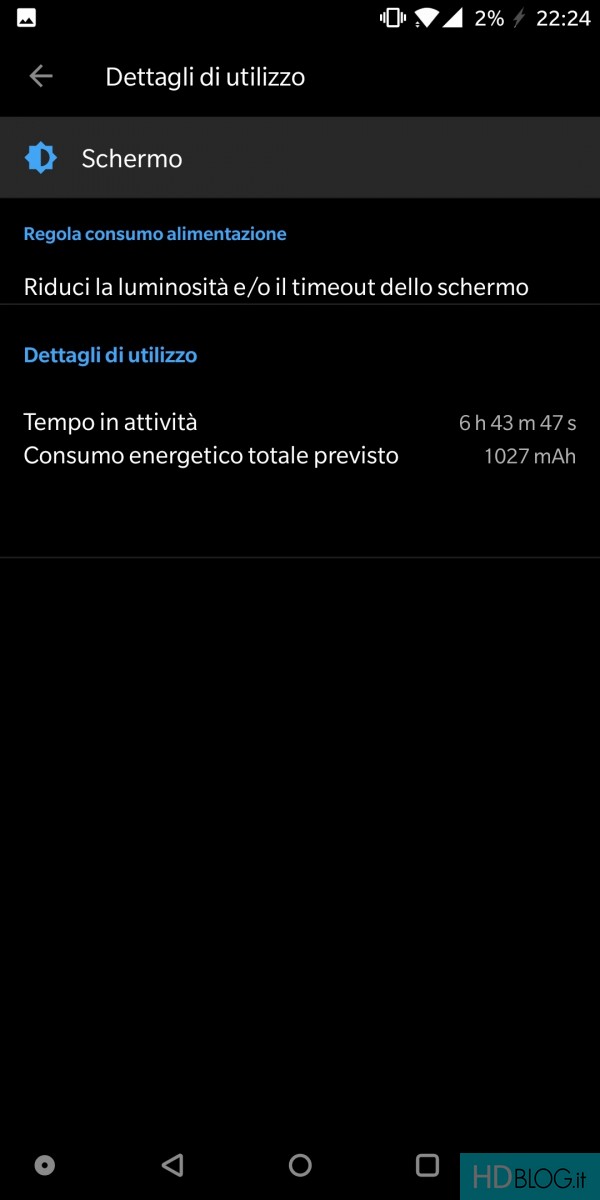Open Riduci la luminosità e/o il timeout dello schermo
This screenshot has height=1200, width=600.
click(300, 287)
